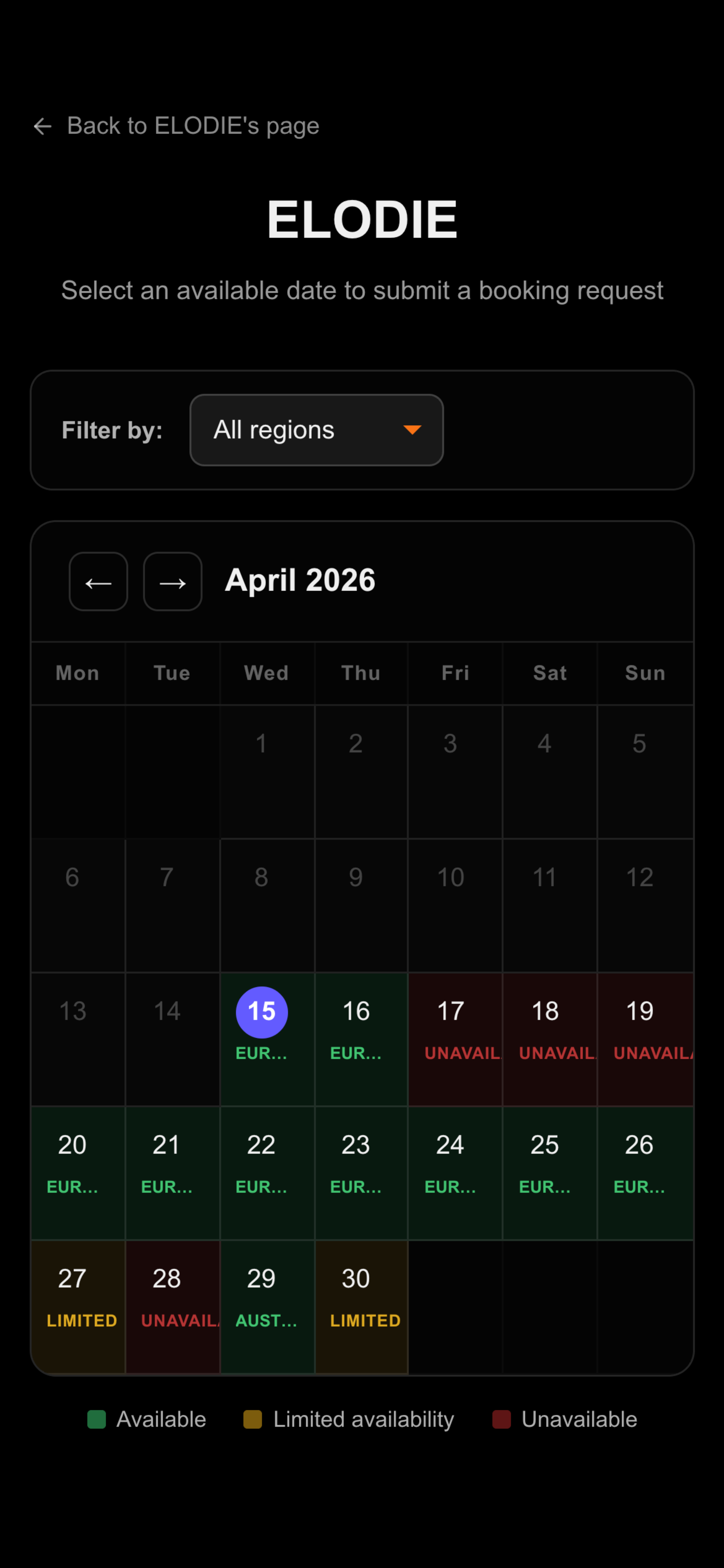
Task: Open the All regions filter dropdown
Action: [316, 430]
